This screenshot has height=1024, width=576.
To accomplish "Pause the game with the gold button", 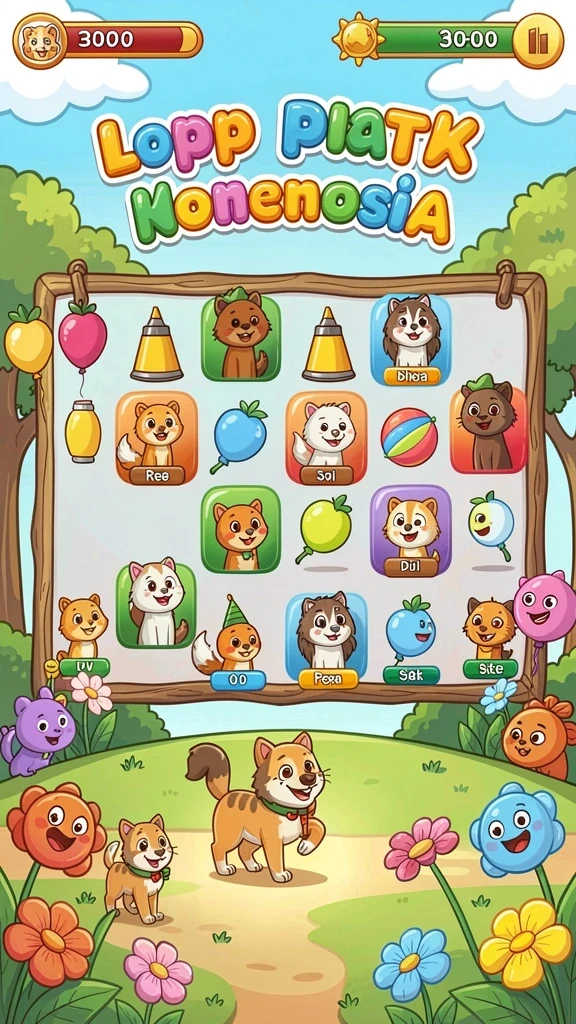I will tap(537, 41).
